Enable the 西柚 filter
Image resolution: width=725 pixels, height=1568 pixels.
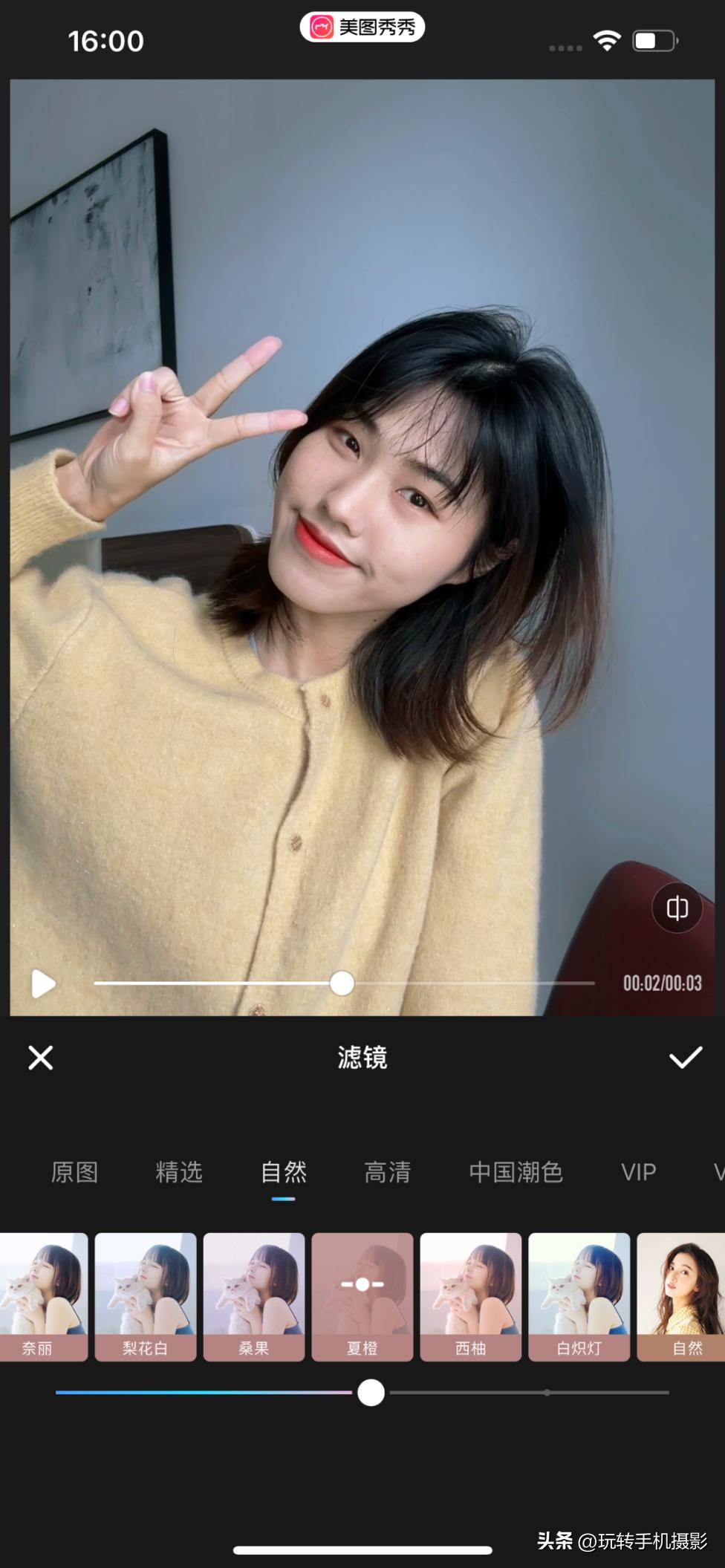coord(470,1300)
